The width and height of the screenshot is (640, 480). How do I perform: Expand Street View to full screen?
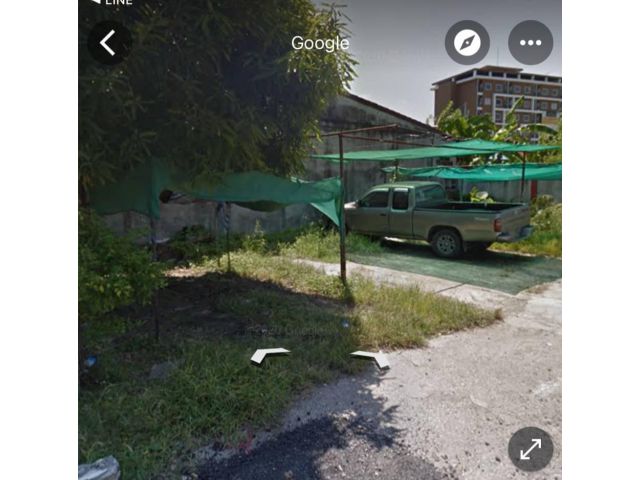[530, 449]
